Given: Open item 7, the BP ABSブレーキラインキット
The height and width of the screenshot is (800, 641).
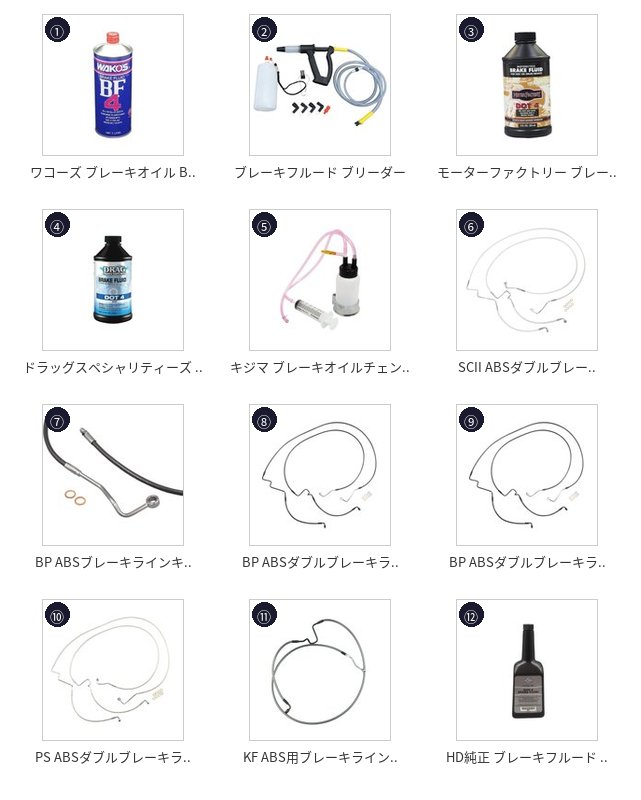Looking at the screenshot, I should click(113, 475).
